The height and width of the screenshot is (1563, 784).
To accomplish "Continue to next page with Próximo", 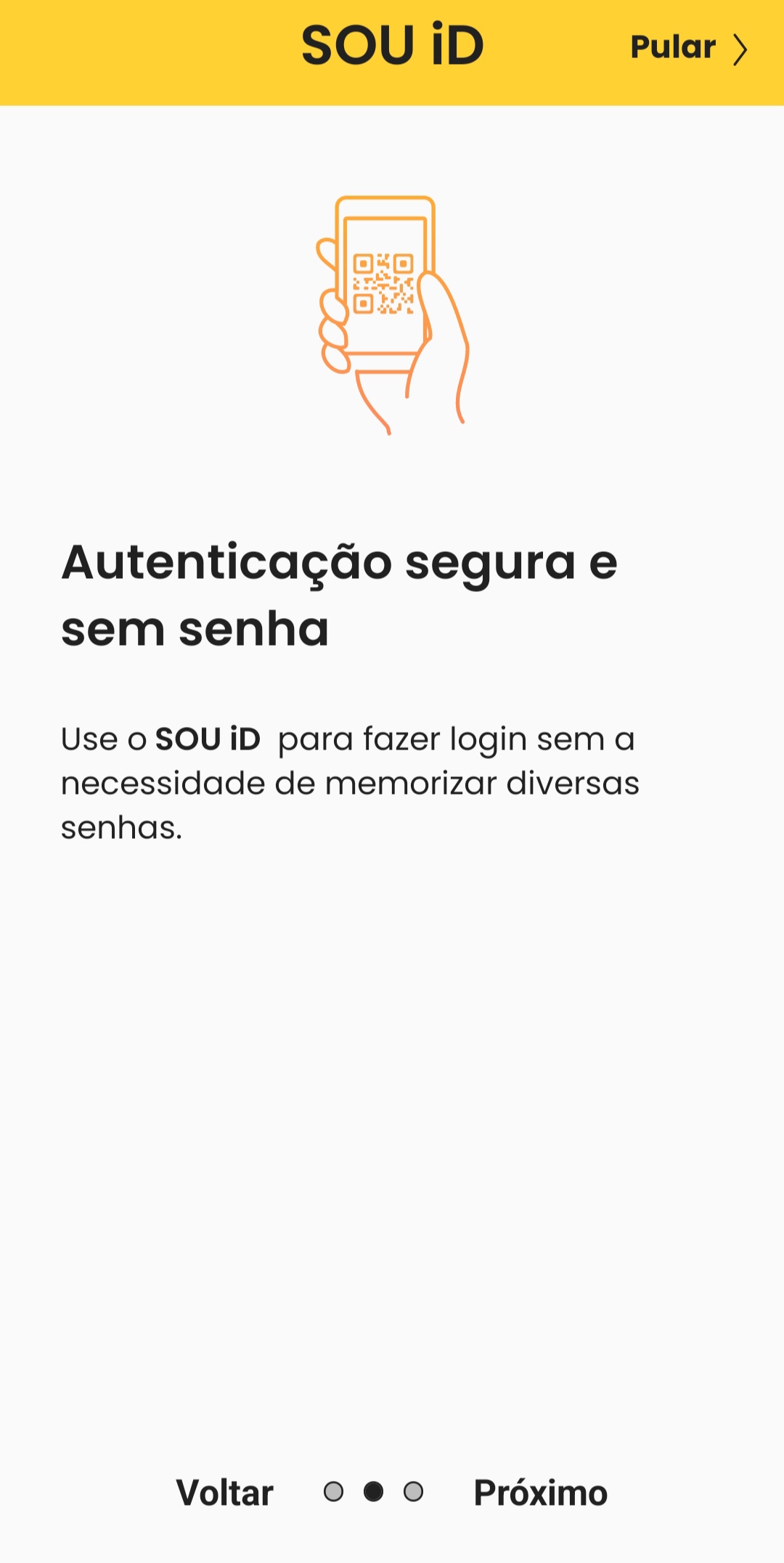I will 540,1493.
